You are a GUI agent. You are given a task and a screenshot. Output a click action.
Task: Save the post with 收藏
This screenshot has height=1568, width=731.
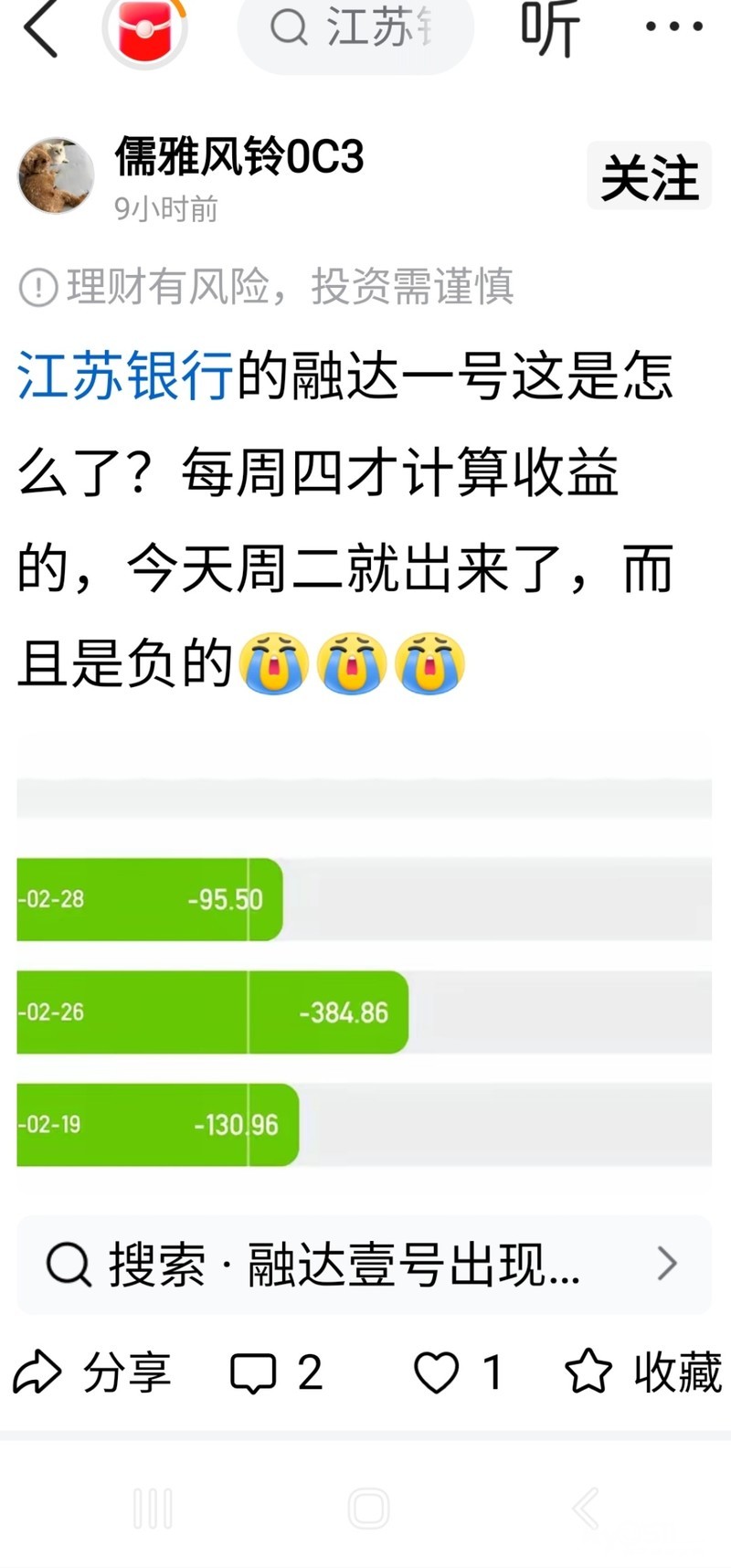(x=643, y=1372)
